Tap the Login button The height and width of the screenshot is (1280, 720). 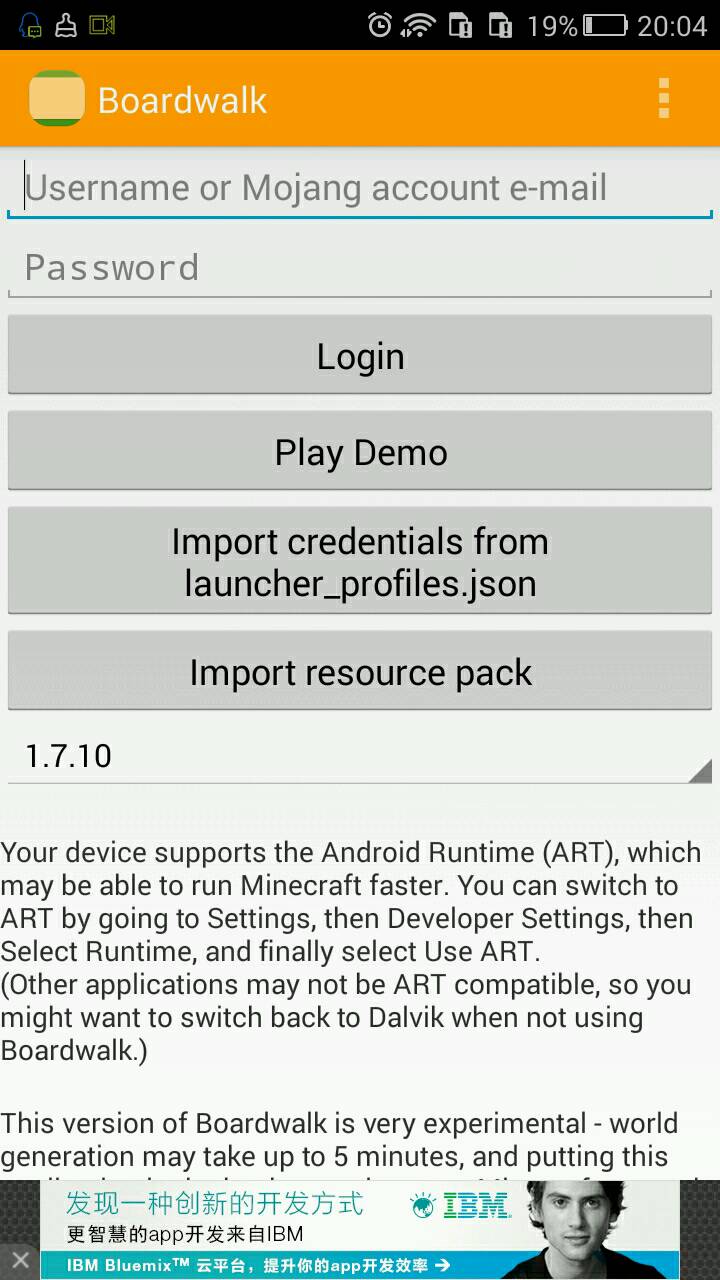click(x=360, y=356)
